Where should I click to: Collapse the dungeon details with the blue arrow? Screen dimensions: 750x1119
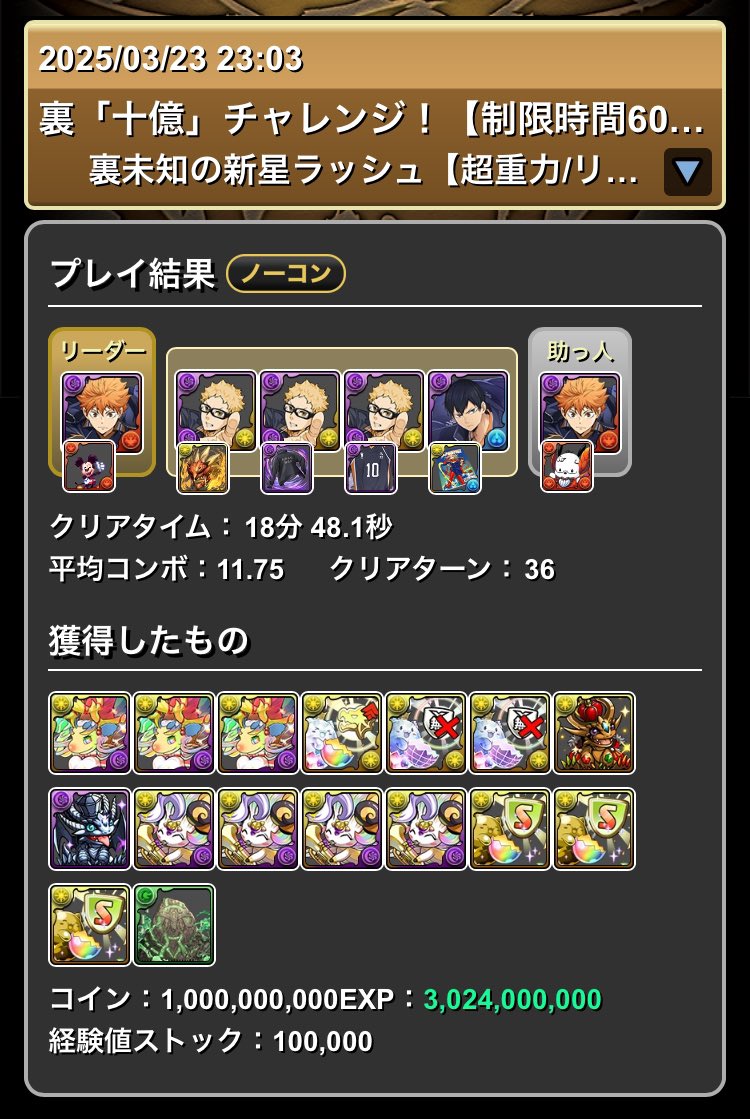coord(687,172)
